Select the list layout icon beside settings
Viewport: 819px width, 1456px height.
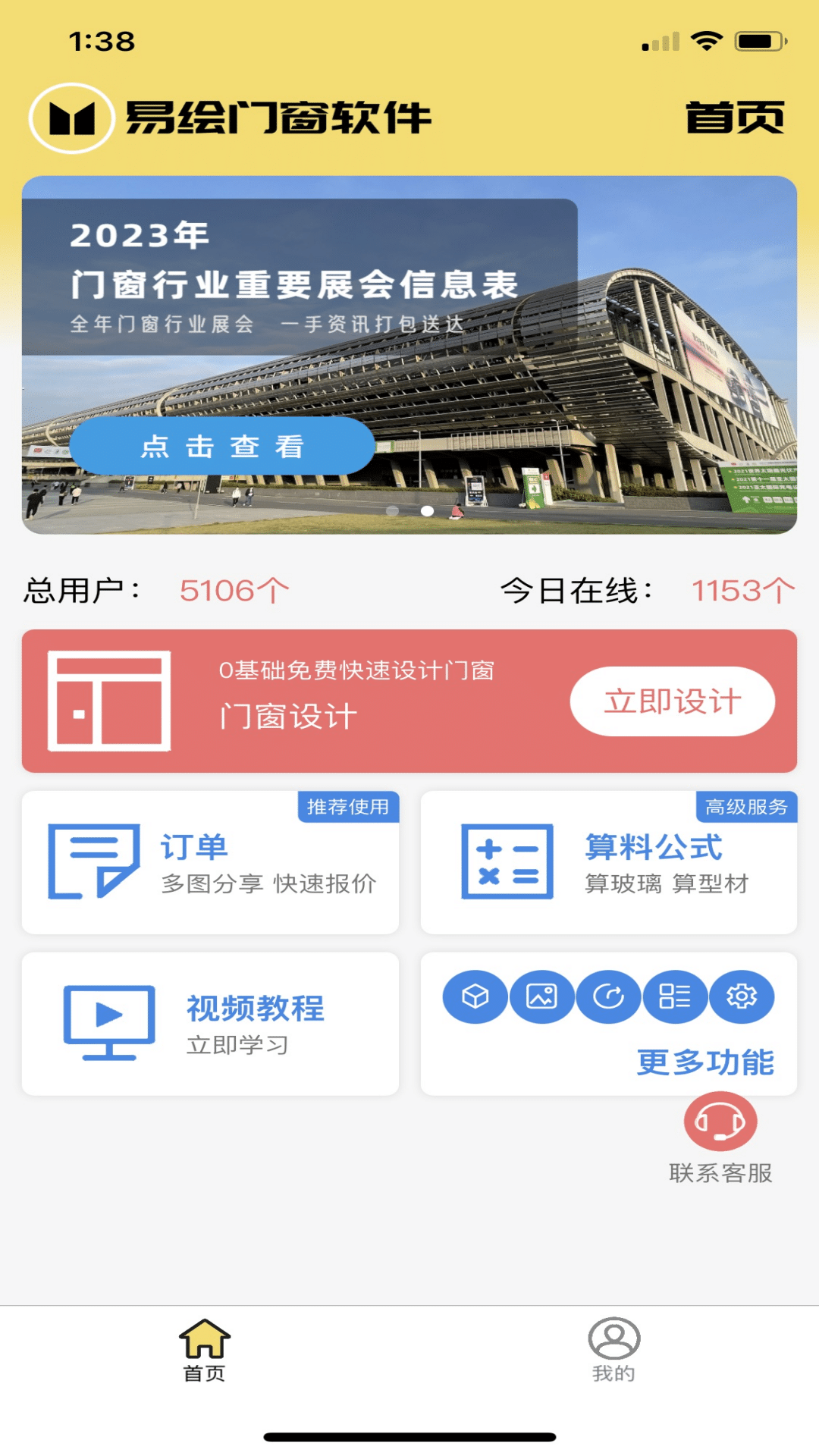click(673, 997)
